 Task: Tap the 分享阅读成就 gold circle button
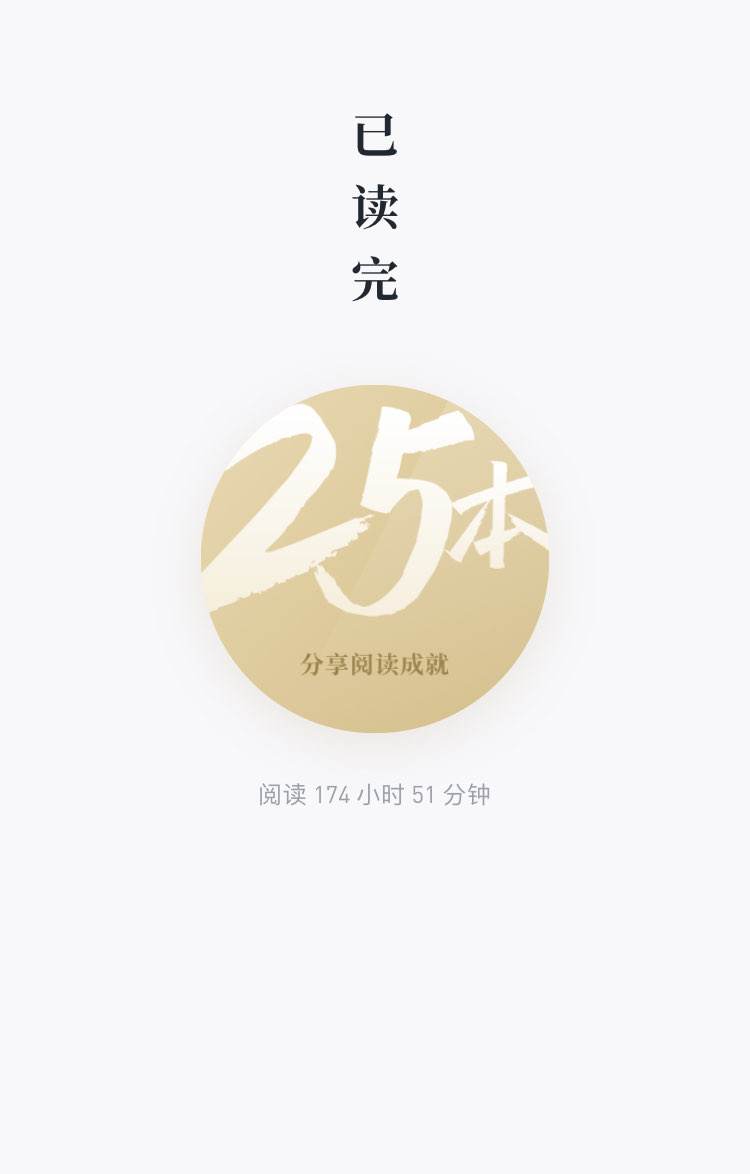[x=375, y=560]
